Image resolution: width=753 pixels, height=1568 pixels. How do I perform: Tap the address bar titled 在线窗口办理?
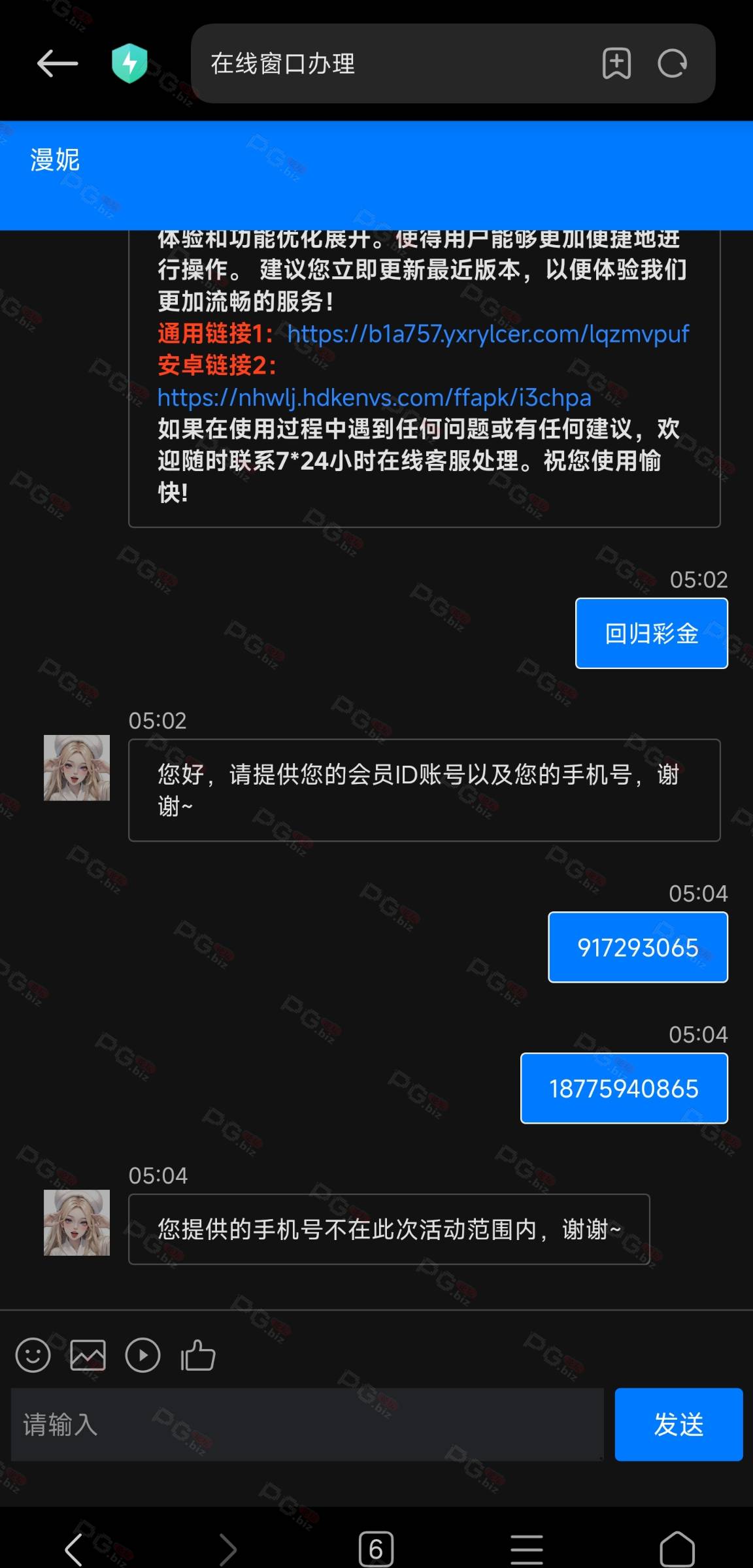[392, 63]
